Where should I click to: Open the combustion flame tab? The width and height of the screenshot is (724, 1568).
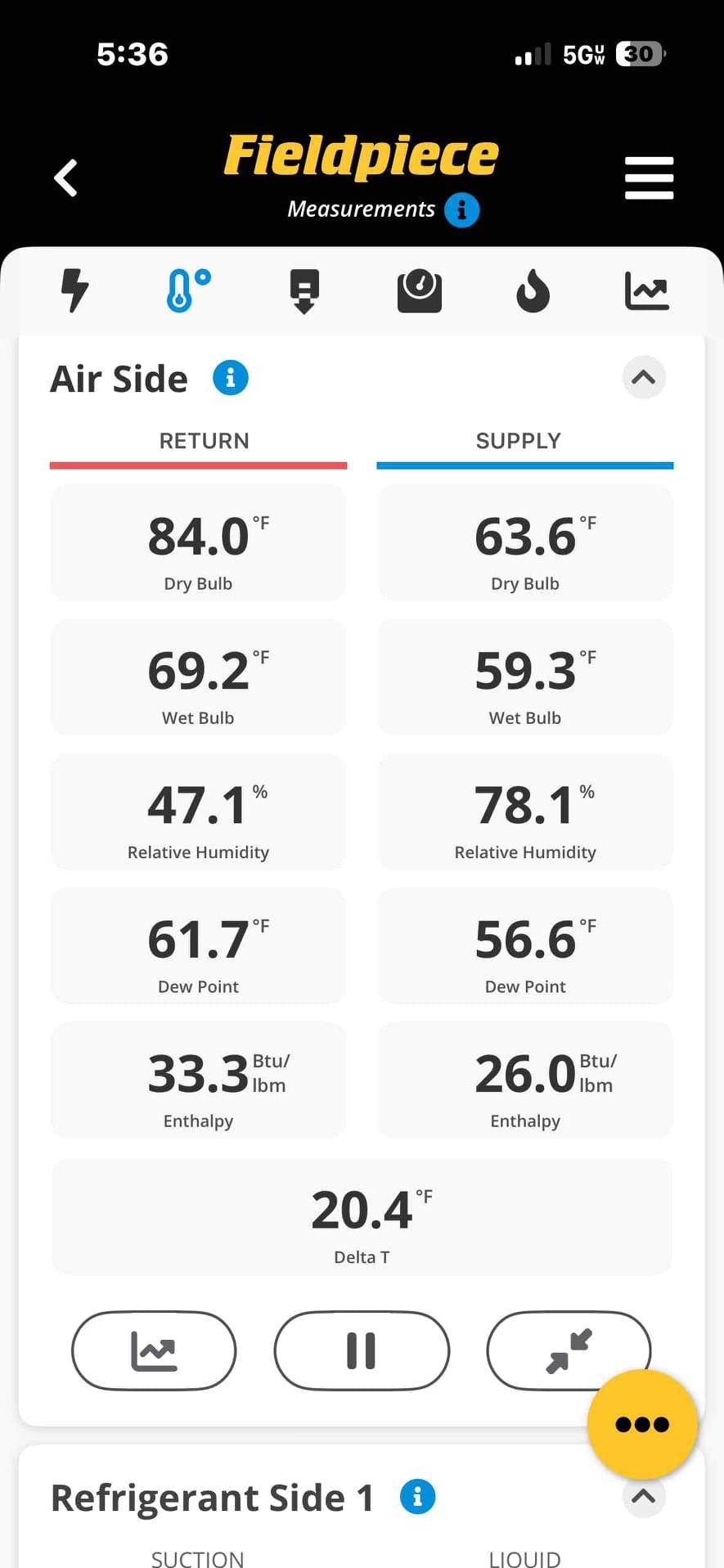coord(533,292)
